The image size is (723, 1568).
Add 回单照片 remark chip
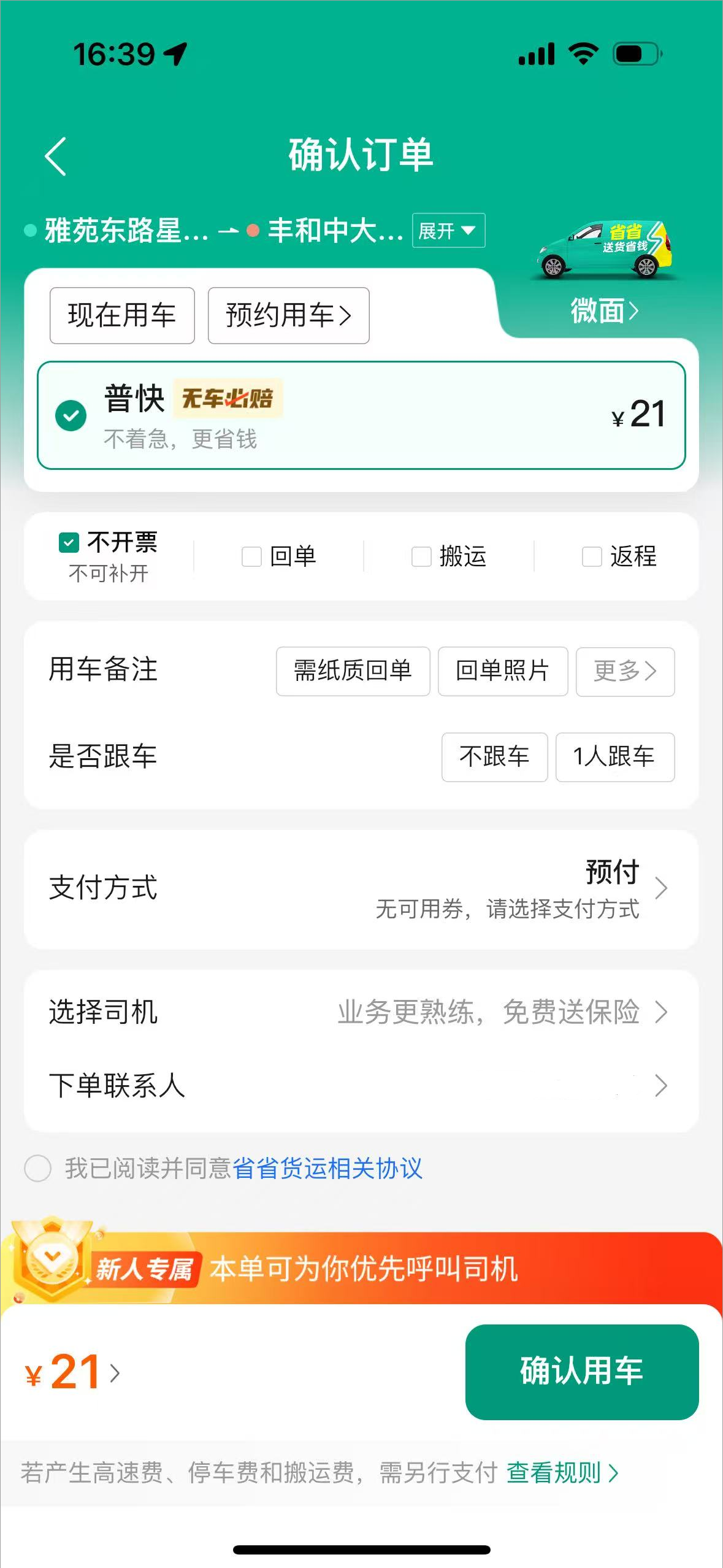tap(503, 671)
